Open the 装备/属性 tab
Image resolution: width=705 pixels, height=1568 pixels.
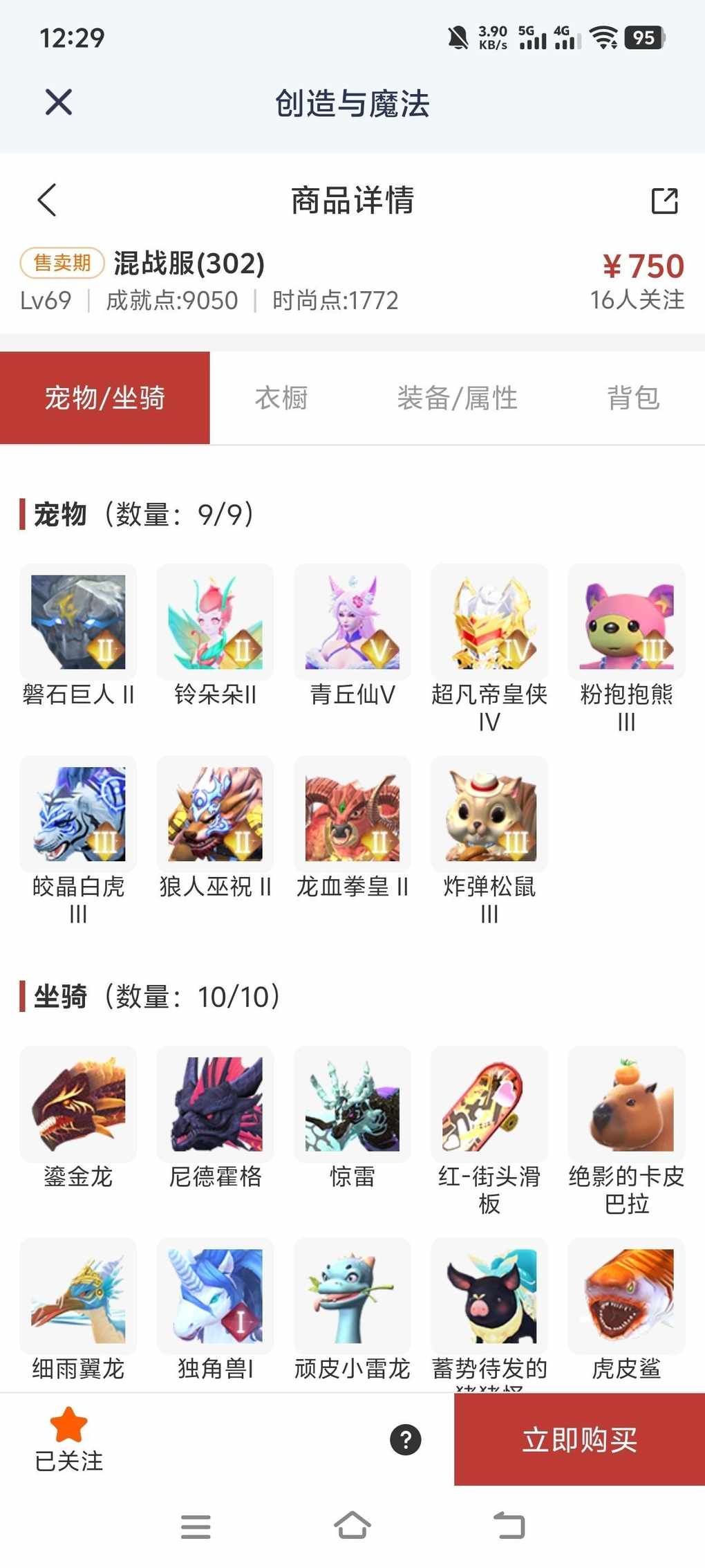tap(457, 398)
